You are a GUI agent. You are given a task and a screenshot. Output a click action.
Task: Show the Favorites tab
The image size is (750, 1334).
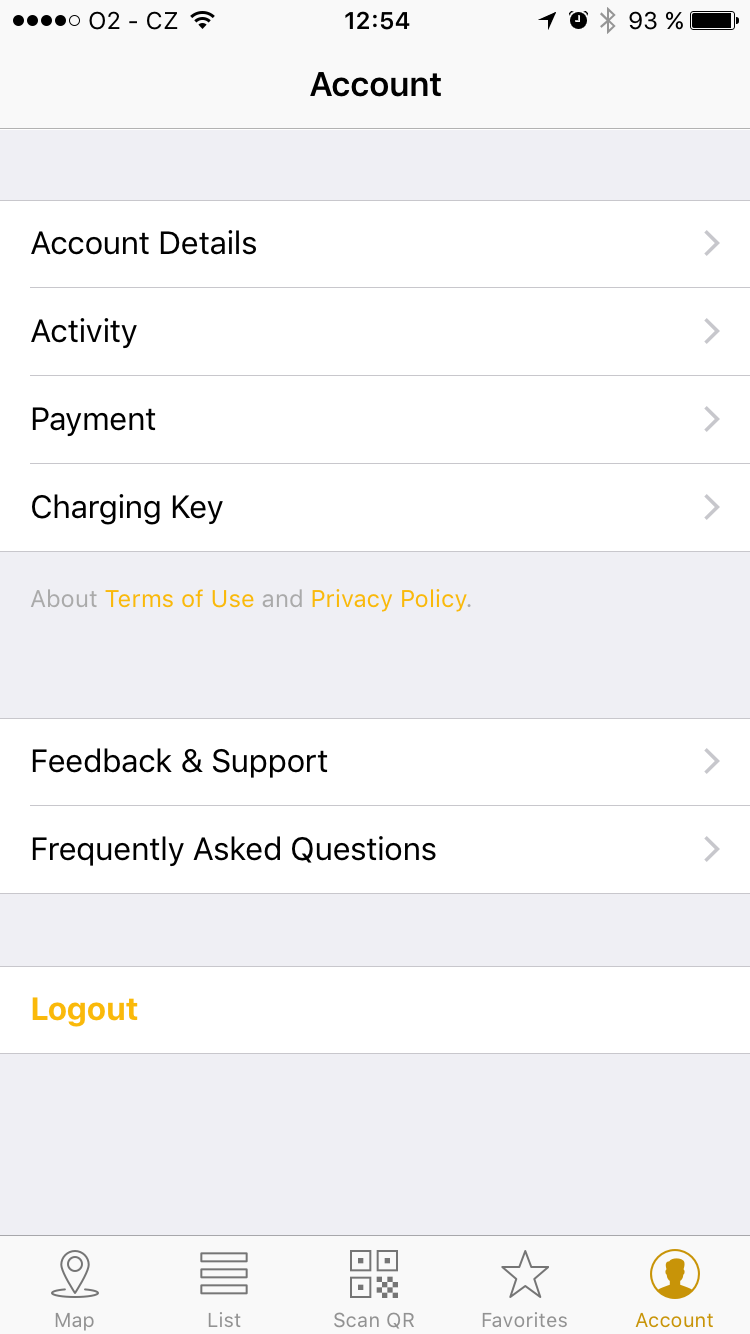click(x=524, y=1288)
